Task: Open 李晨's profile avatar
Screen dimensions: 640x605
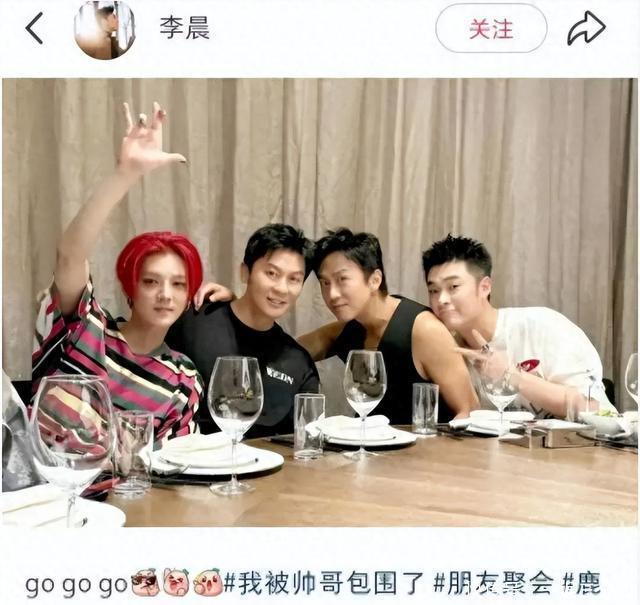Action: 104,29
